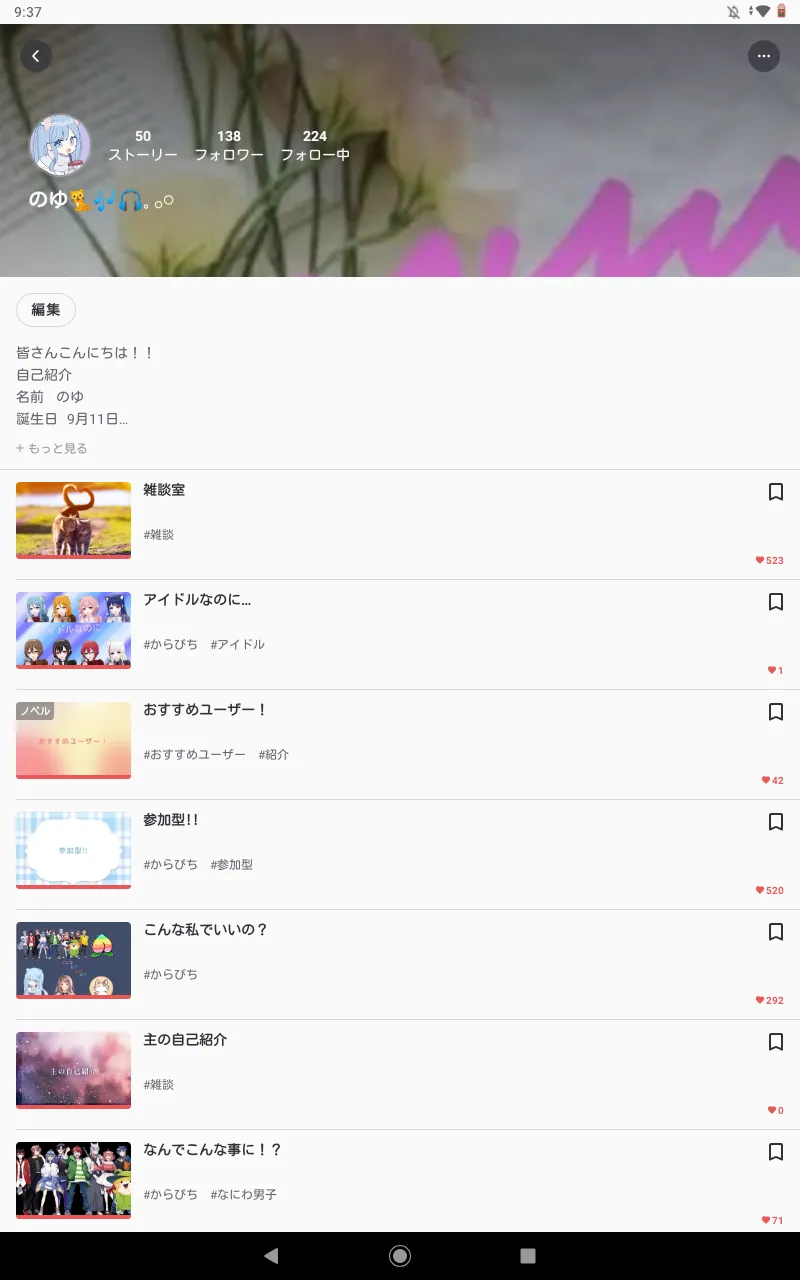
Task: Open the three-dot overflow menu
Action: click(764, 56)
